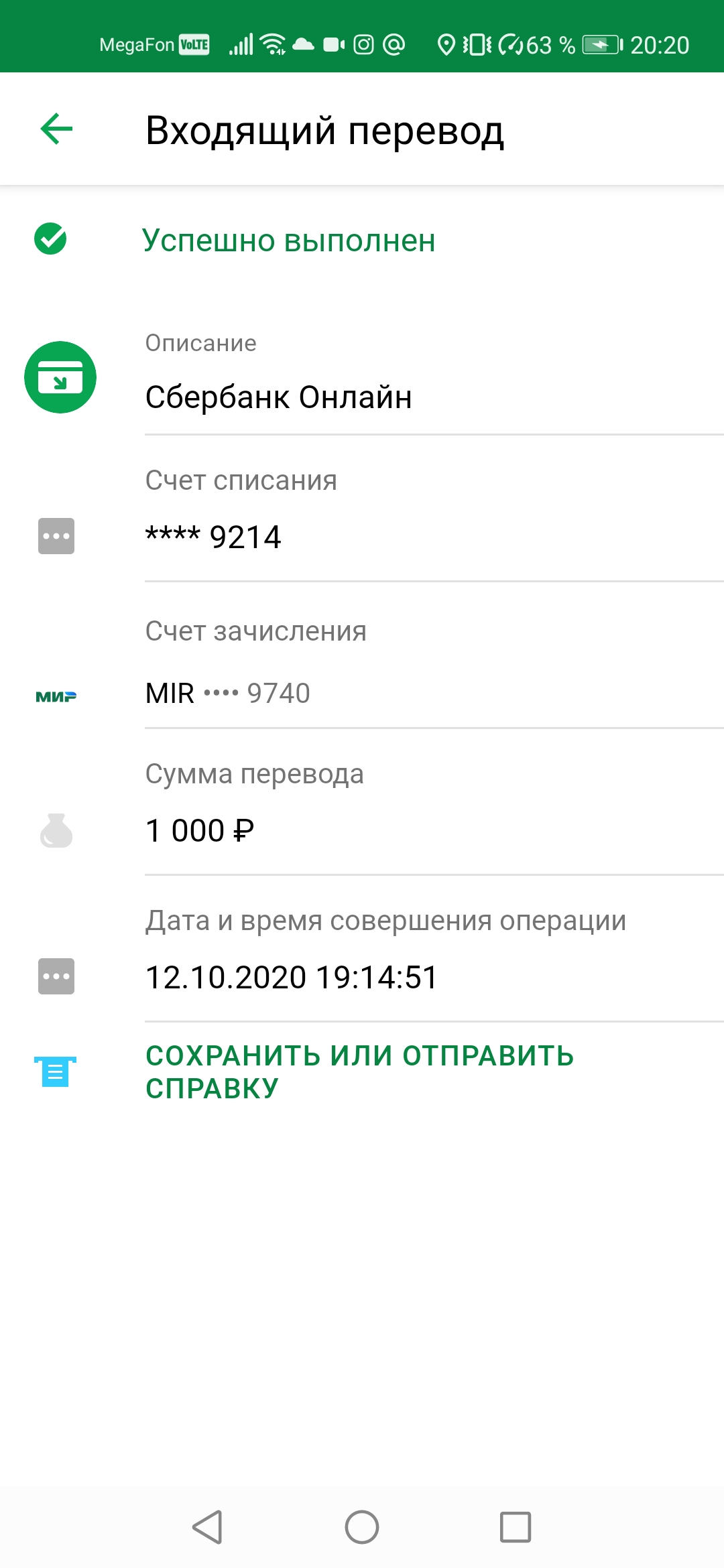Tap the system home button

pyautogui.click(x=362, y=1527)
